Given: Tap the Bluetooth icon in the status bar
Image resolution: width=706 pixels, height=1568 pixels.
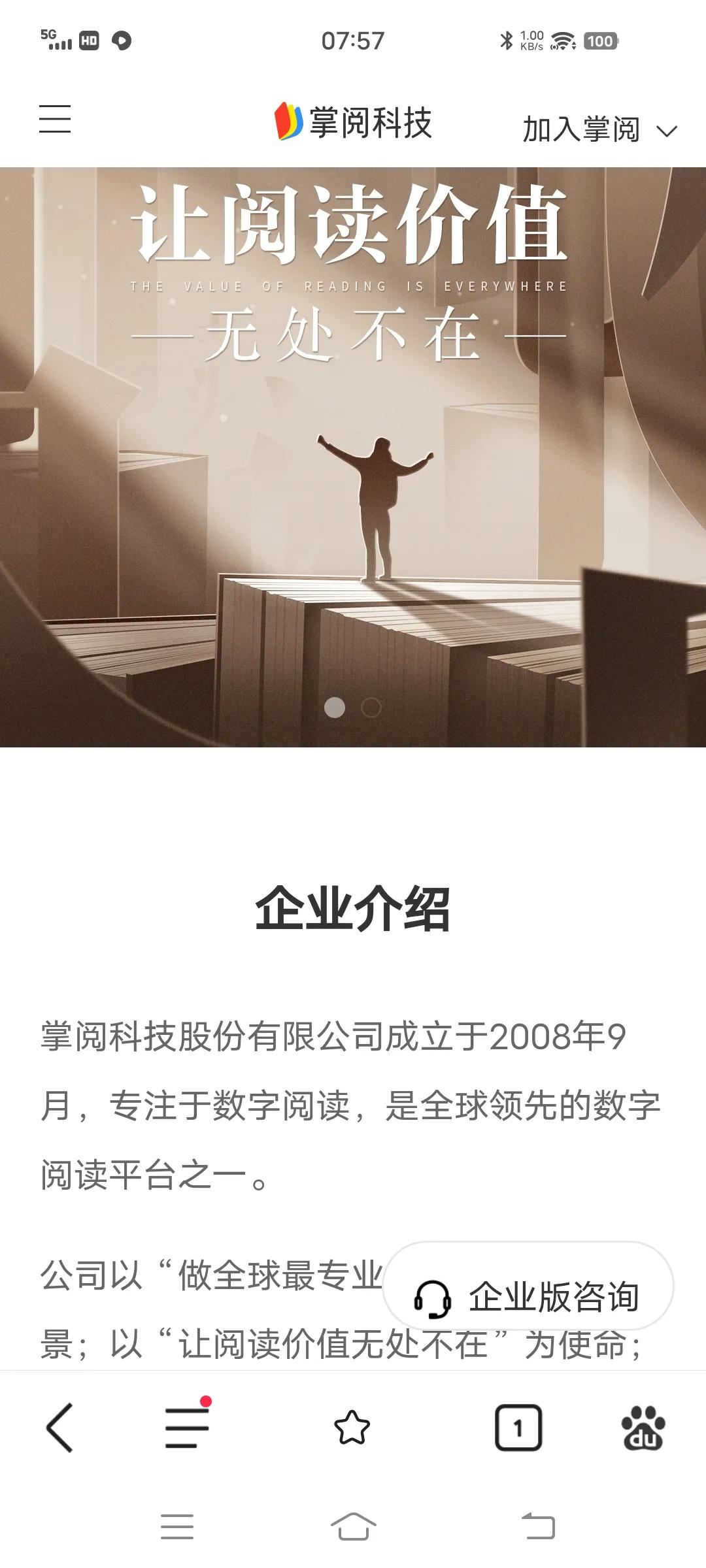Looking at the screenshot, I should (506, 41).
